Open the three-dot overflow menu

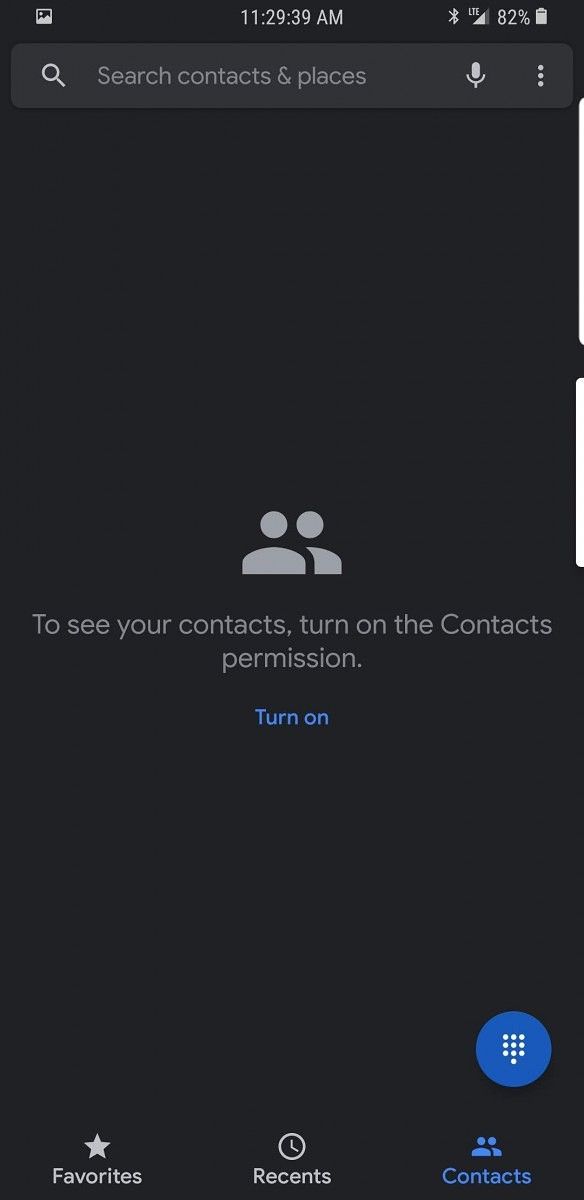click(x=540, y=75)
